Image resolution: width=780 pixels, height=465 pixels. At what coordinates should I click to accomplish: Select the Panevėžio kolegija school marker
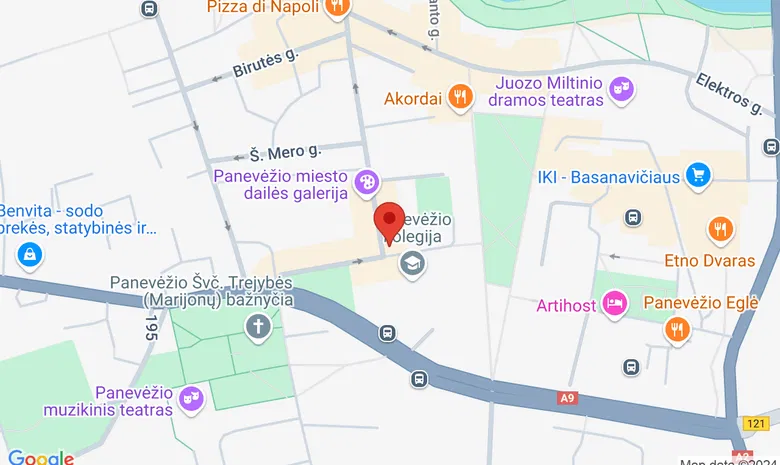tap(410, 264)
